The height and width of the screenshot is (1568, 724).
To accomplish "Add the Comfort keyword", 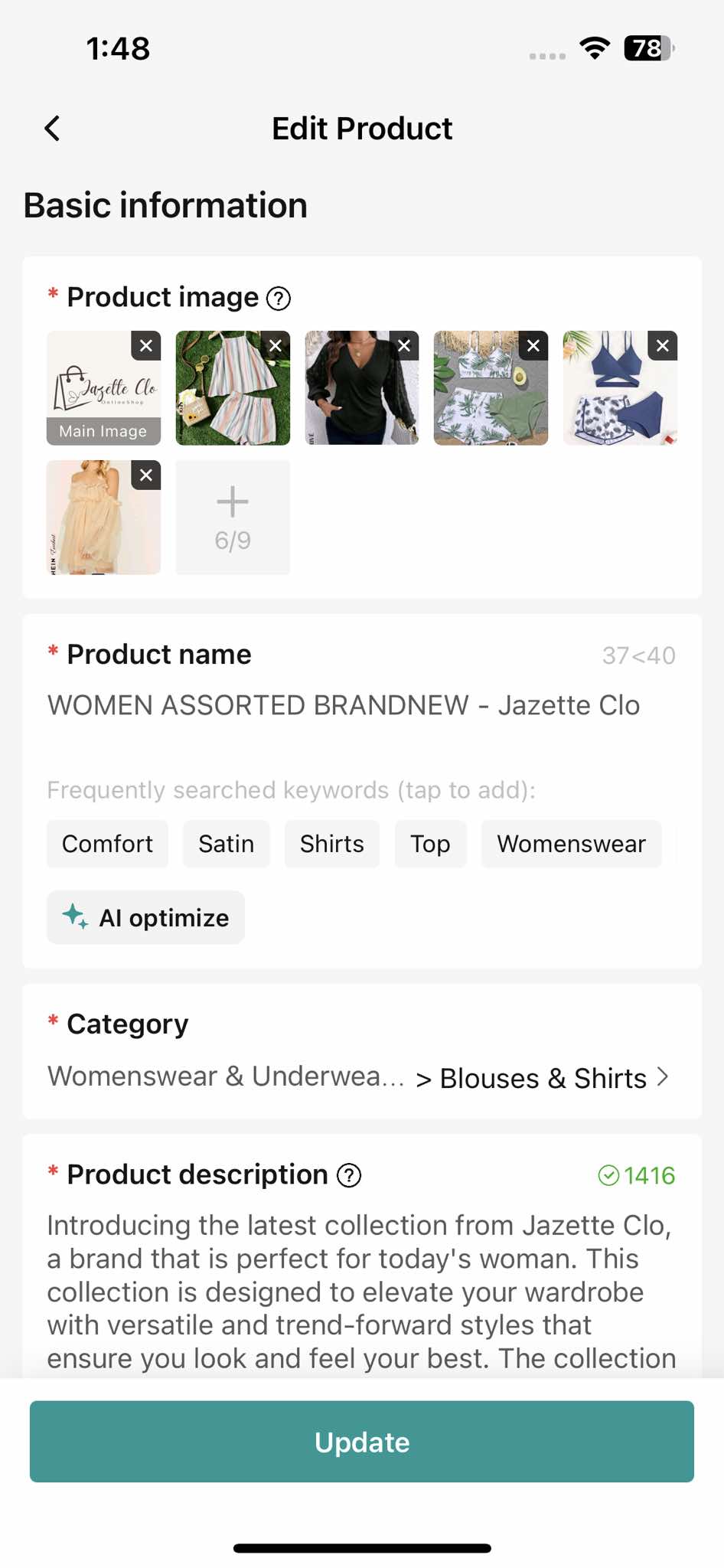I will point(107,844).
